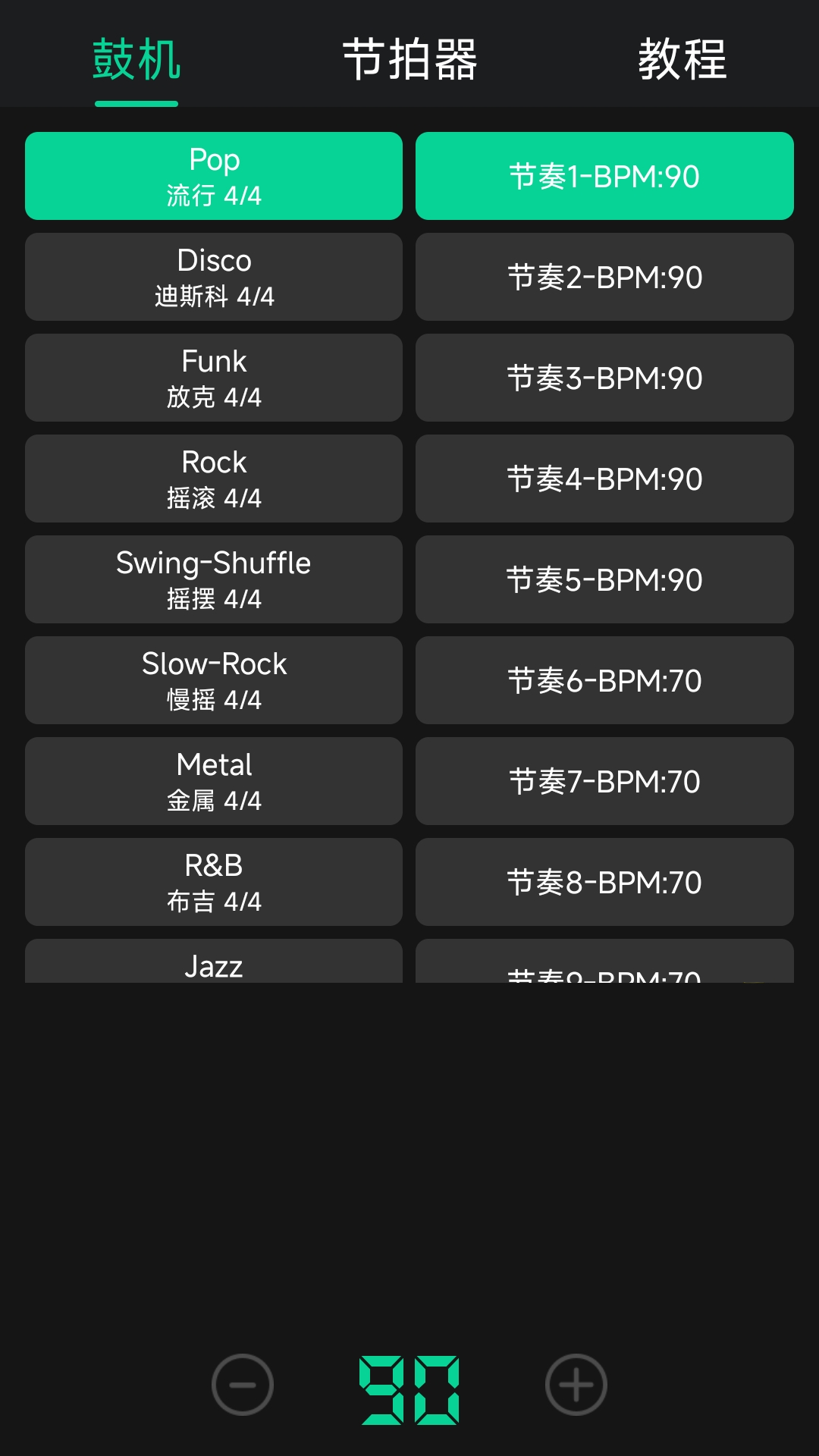Activate 节奏1-BPM:90 rhythm pattern
819x1456 pixels.
click(604, 175)
